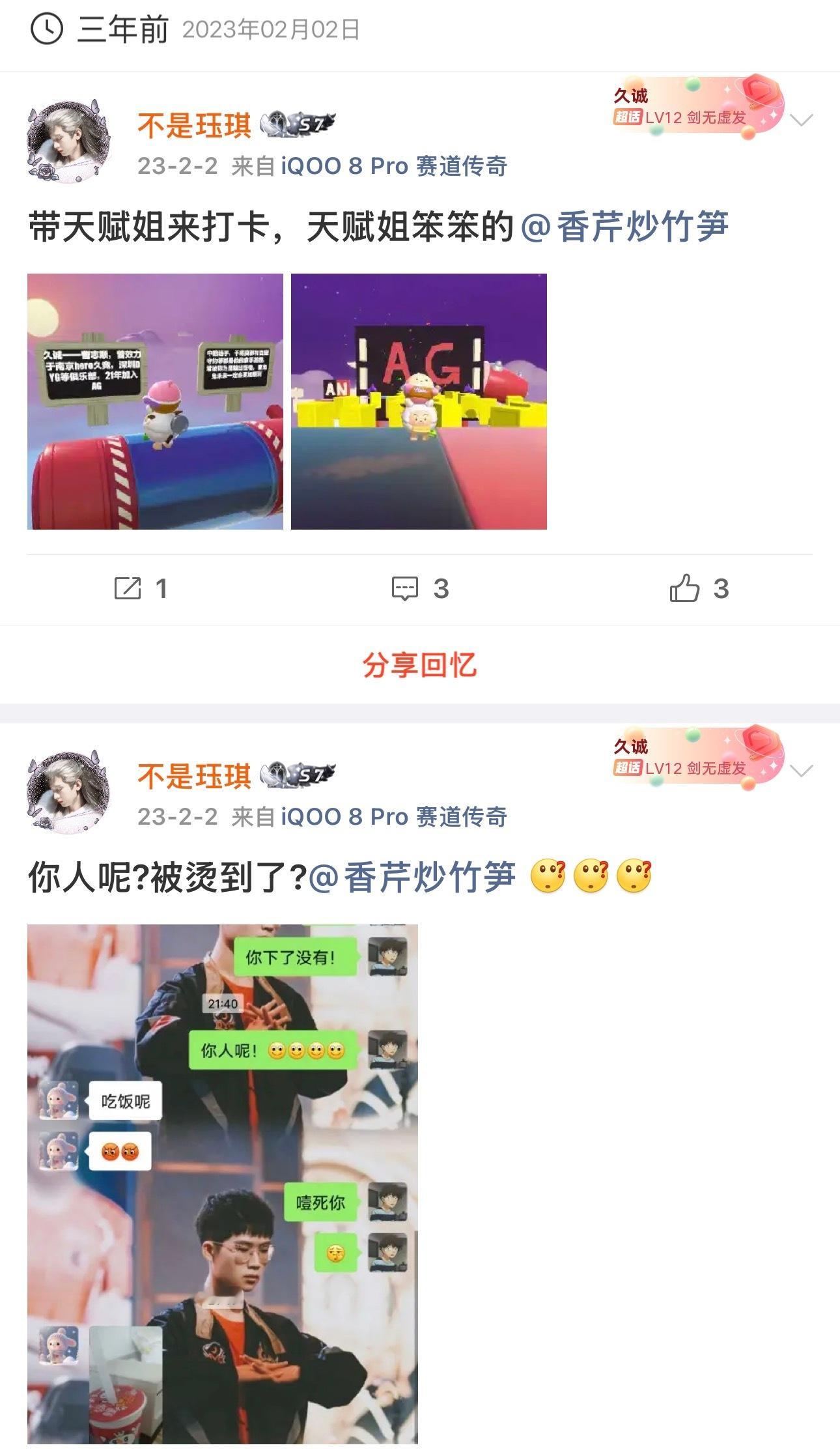Screen dimensions: 840x1456
Task: View the left game screenshot with signboards
Action: 151,402
